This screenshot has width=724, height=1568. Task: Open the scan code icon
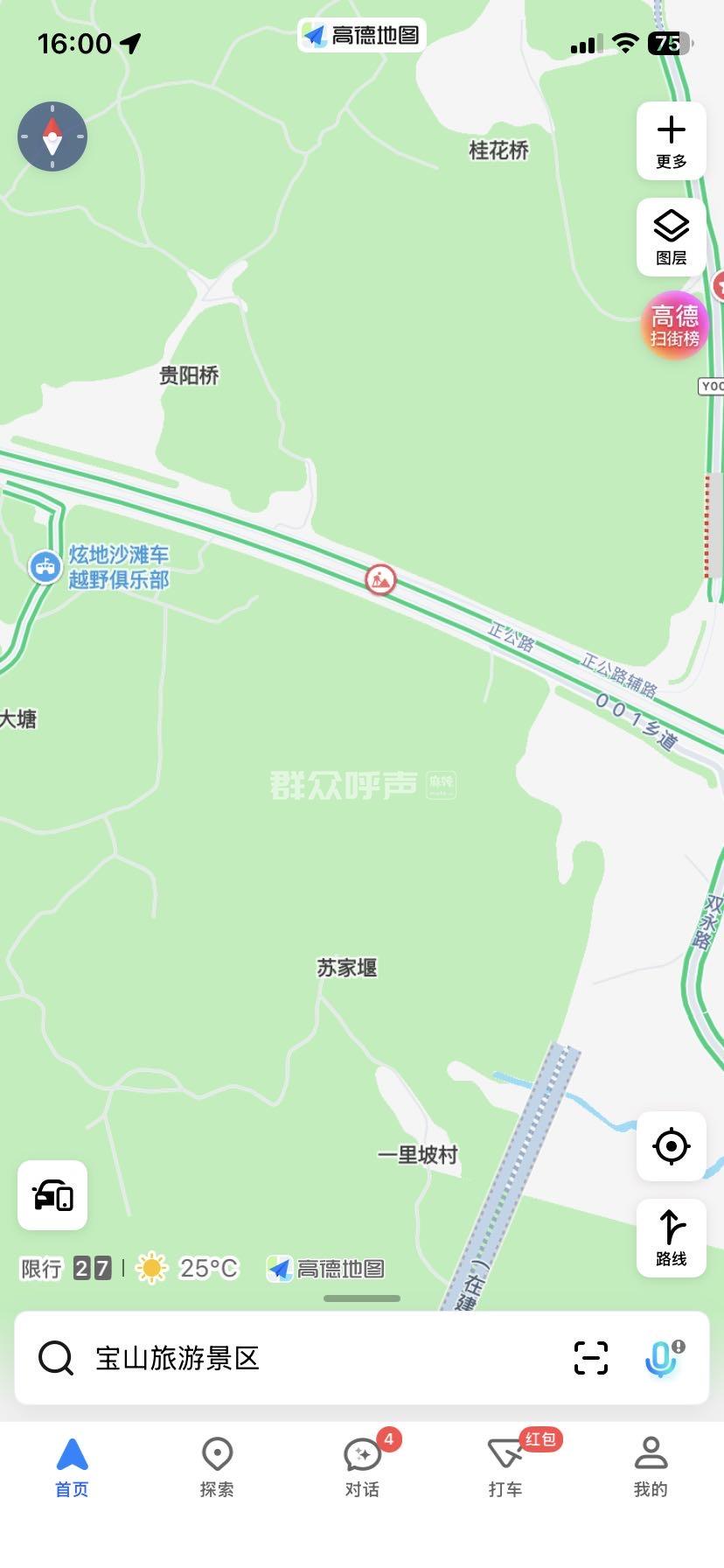591,1358
